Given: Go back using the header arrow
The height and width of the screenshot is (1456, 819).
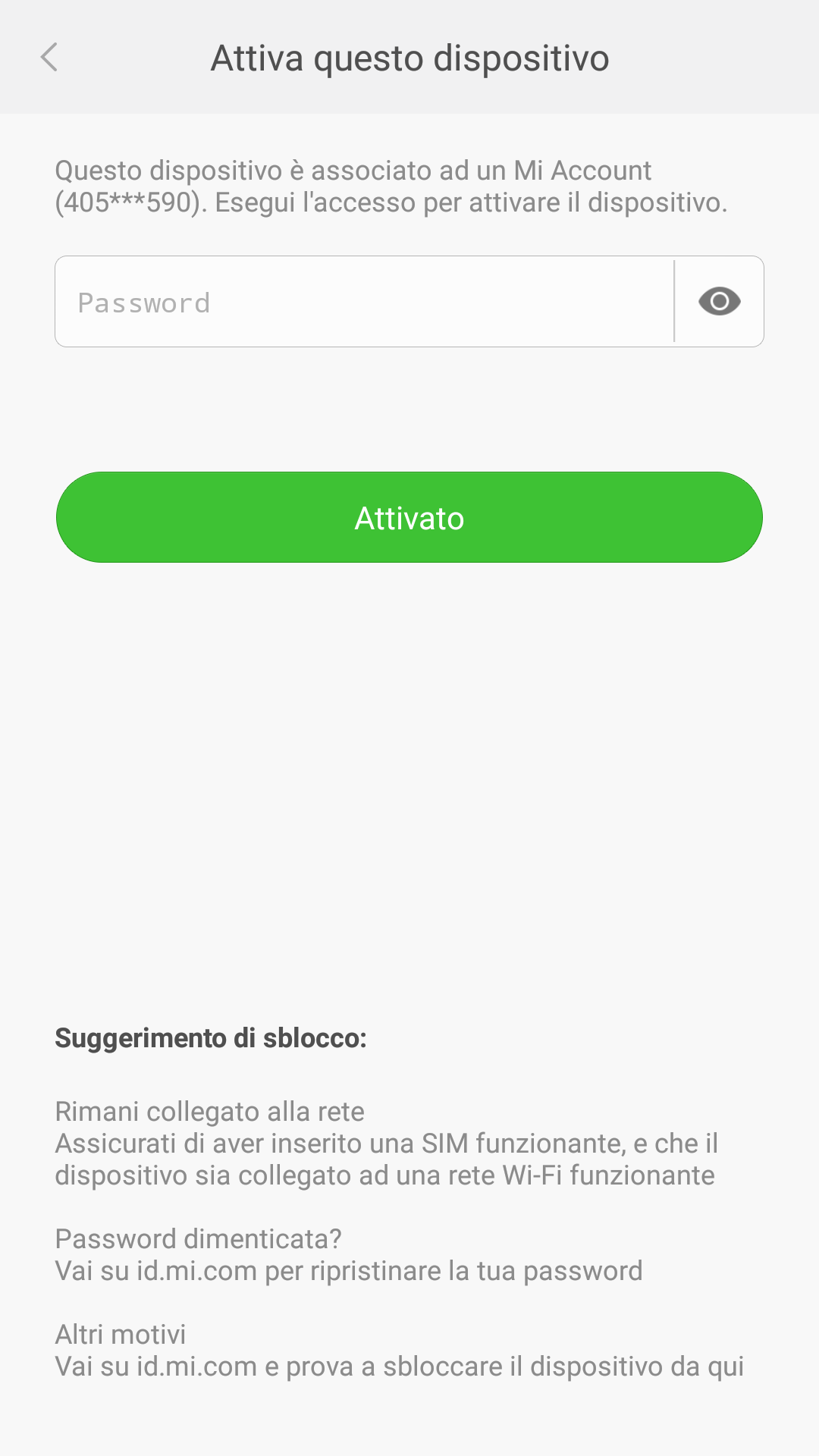Looking at the screenshot, I should click(x=49, y=57).
